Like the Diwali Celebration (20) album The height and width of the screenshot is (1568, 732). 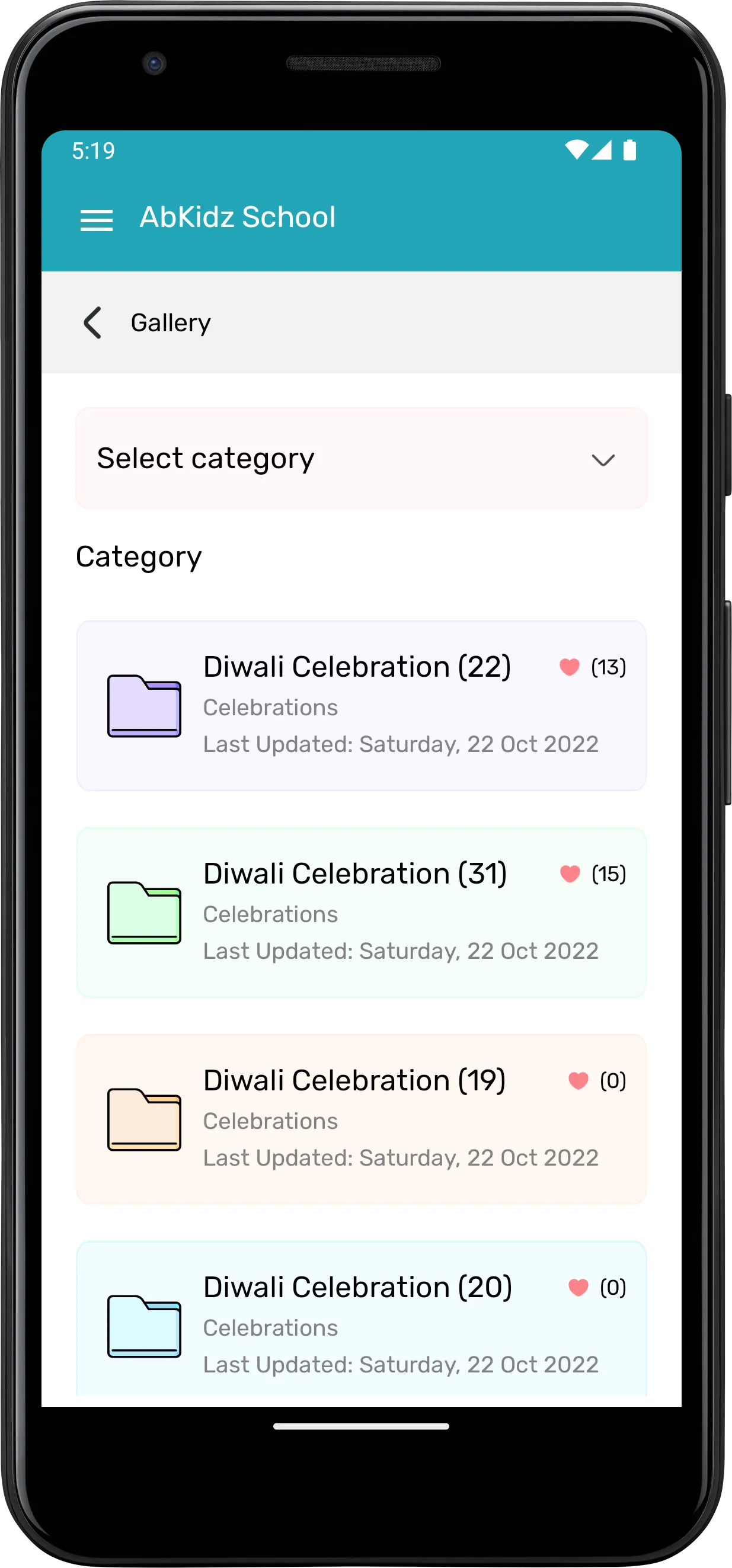click(578, 1287)
